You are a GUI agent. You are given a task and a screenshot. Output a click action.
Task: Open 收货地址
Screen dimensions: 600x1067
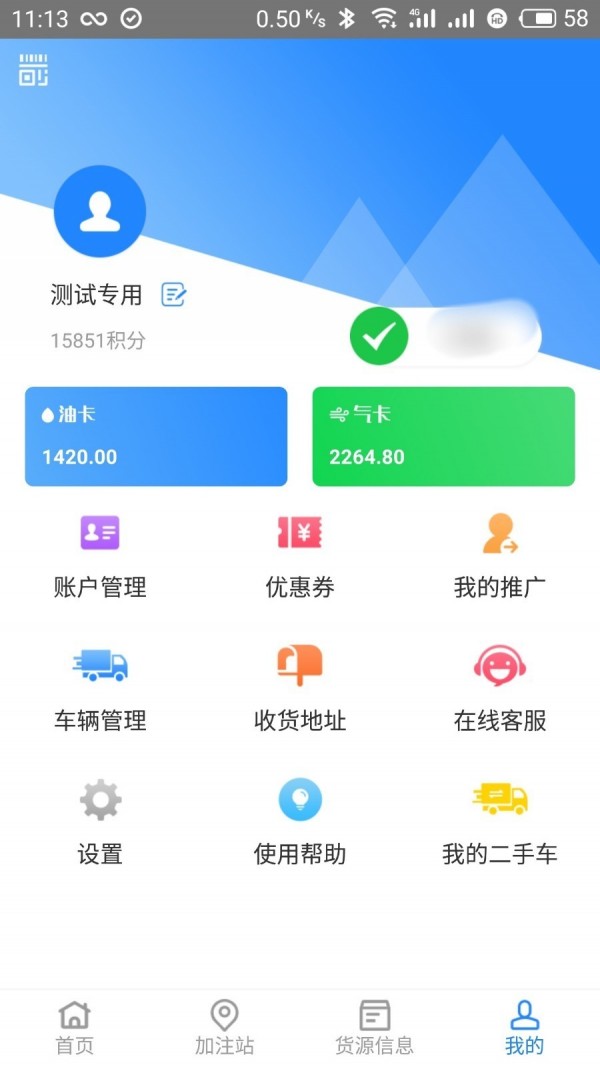click(300, 688)
